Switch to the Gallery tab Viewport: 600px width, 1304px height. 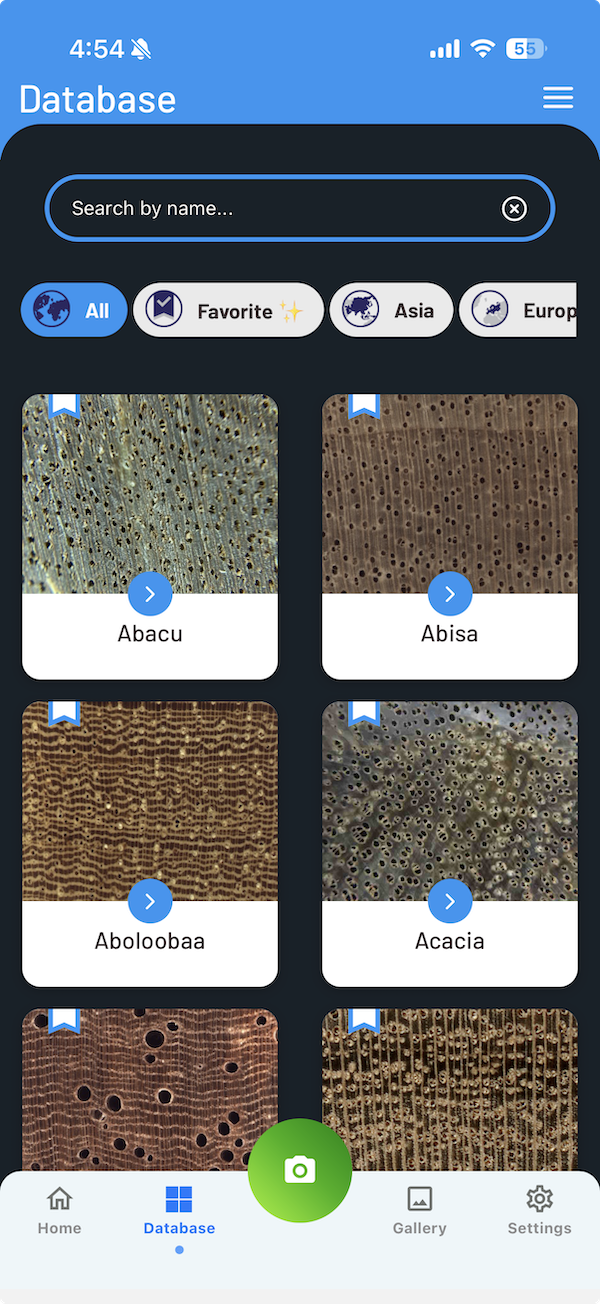(x=419, y=1210)
